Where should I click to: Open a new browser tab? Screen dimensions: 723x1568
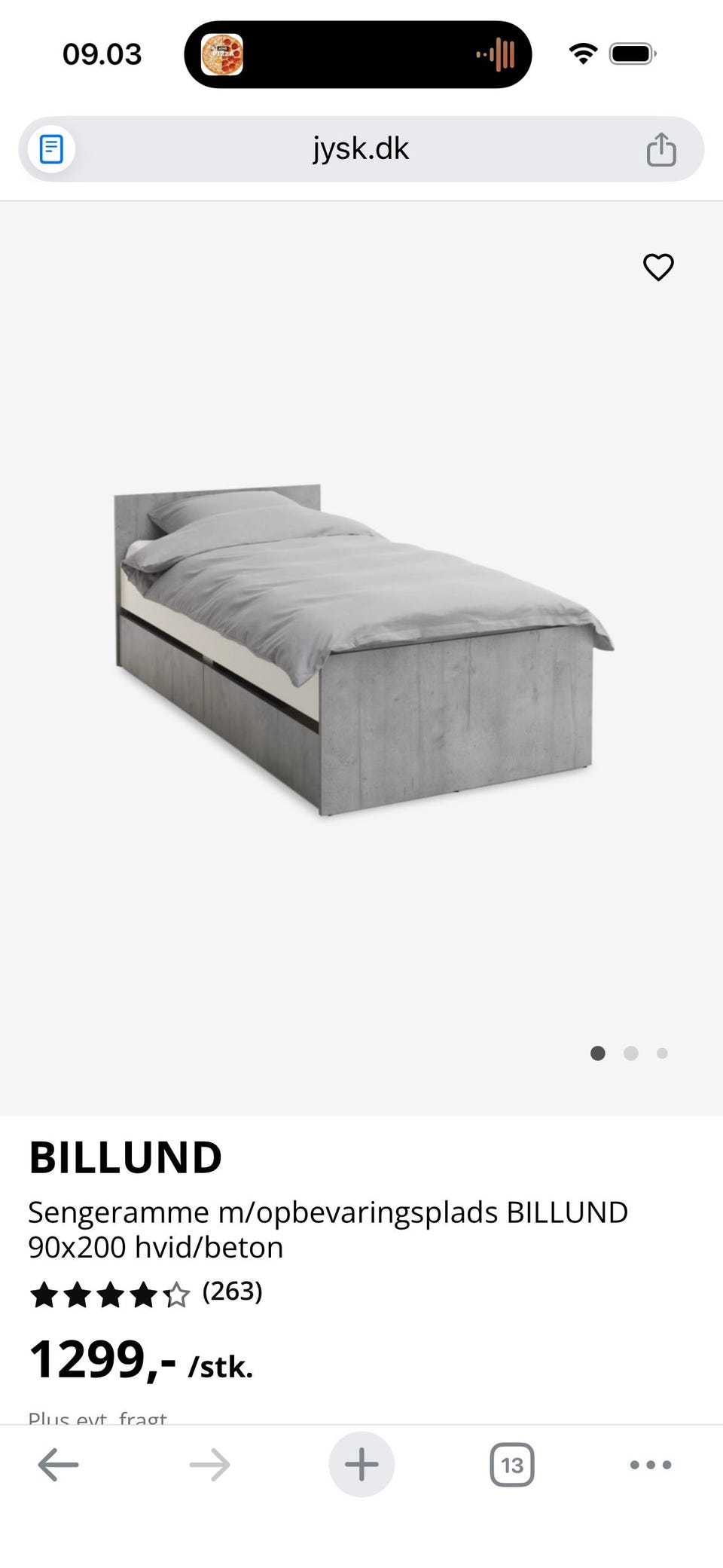click(361, 1465)
